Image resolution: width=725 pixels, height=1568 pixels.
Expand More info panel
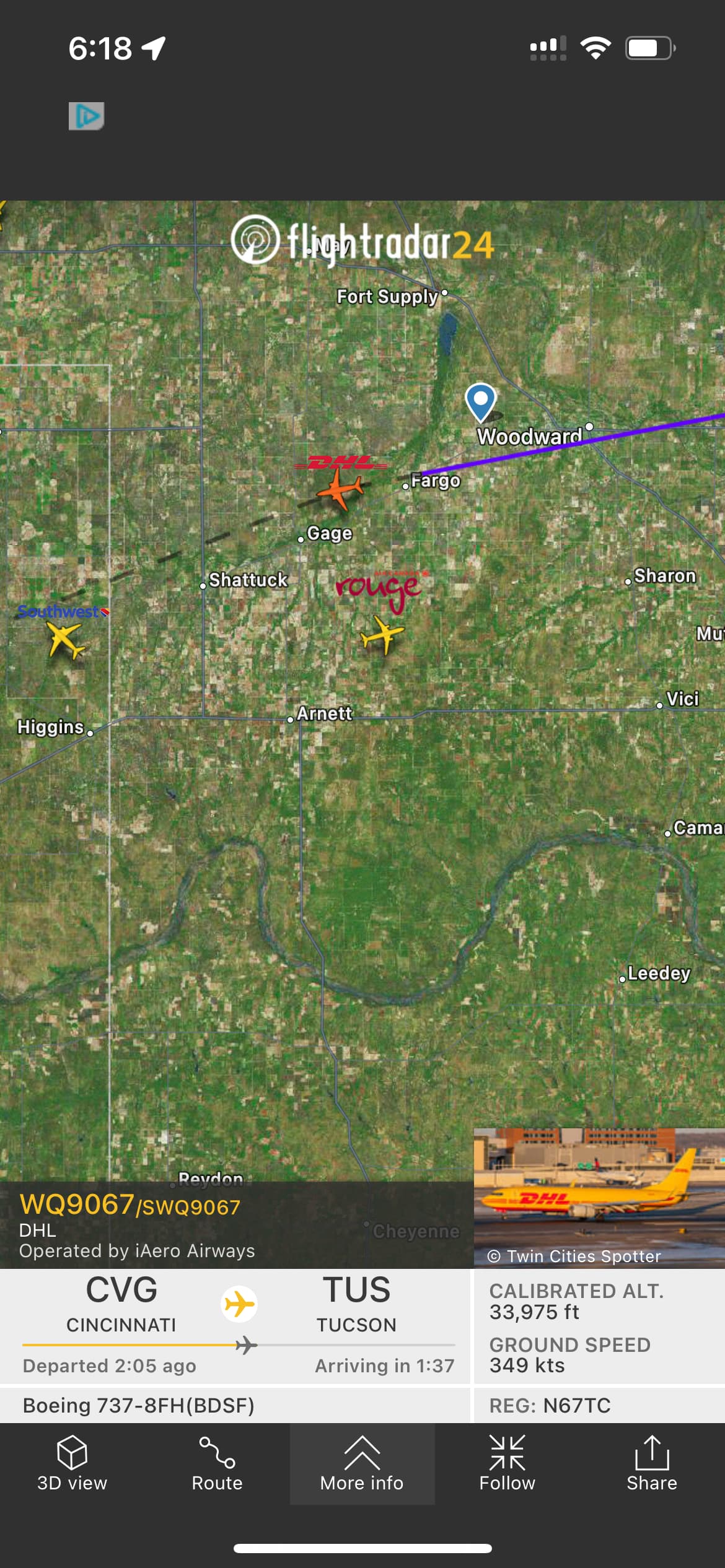362,1463
